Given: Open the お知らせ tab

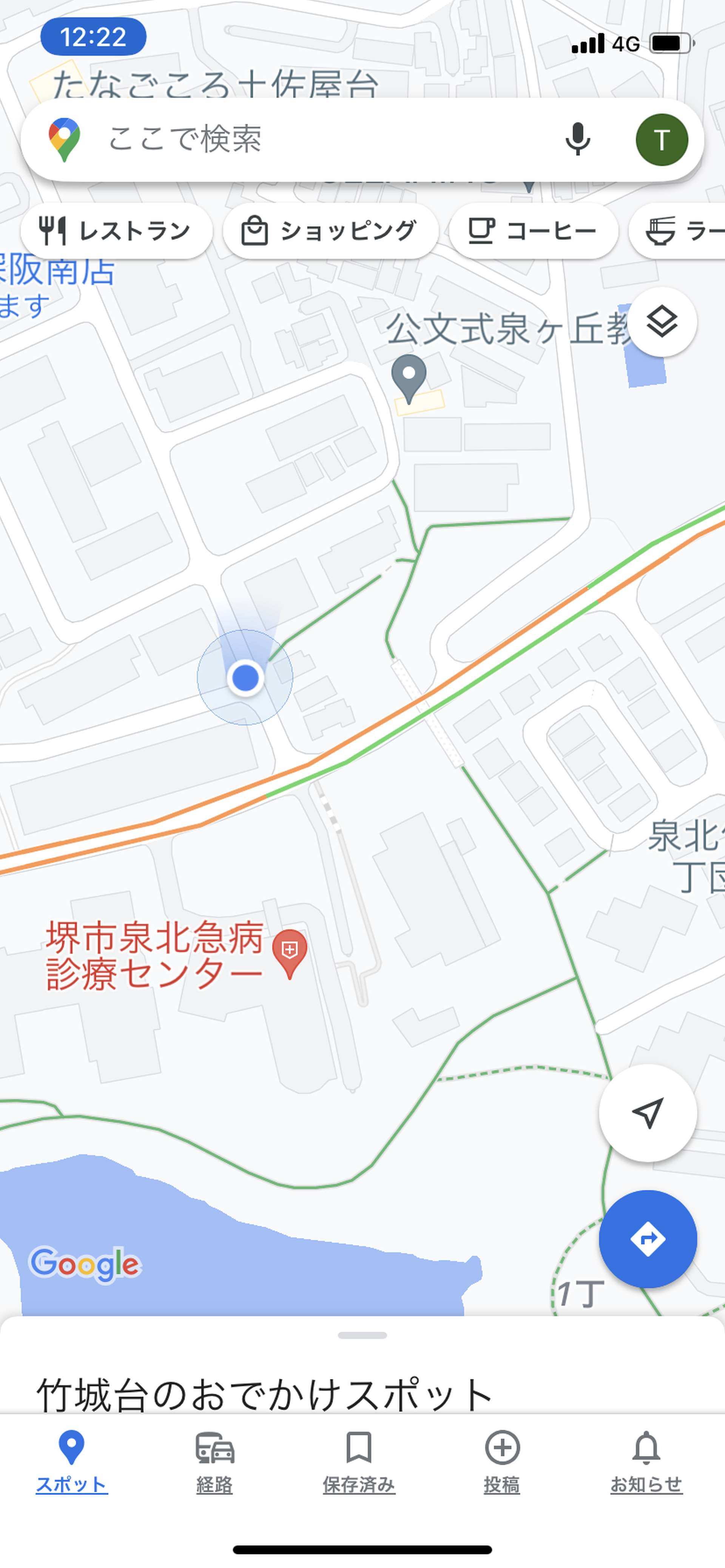Looking at the screenshot, I should (646, 1461).
